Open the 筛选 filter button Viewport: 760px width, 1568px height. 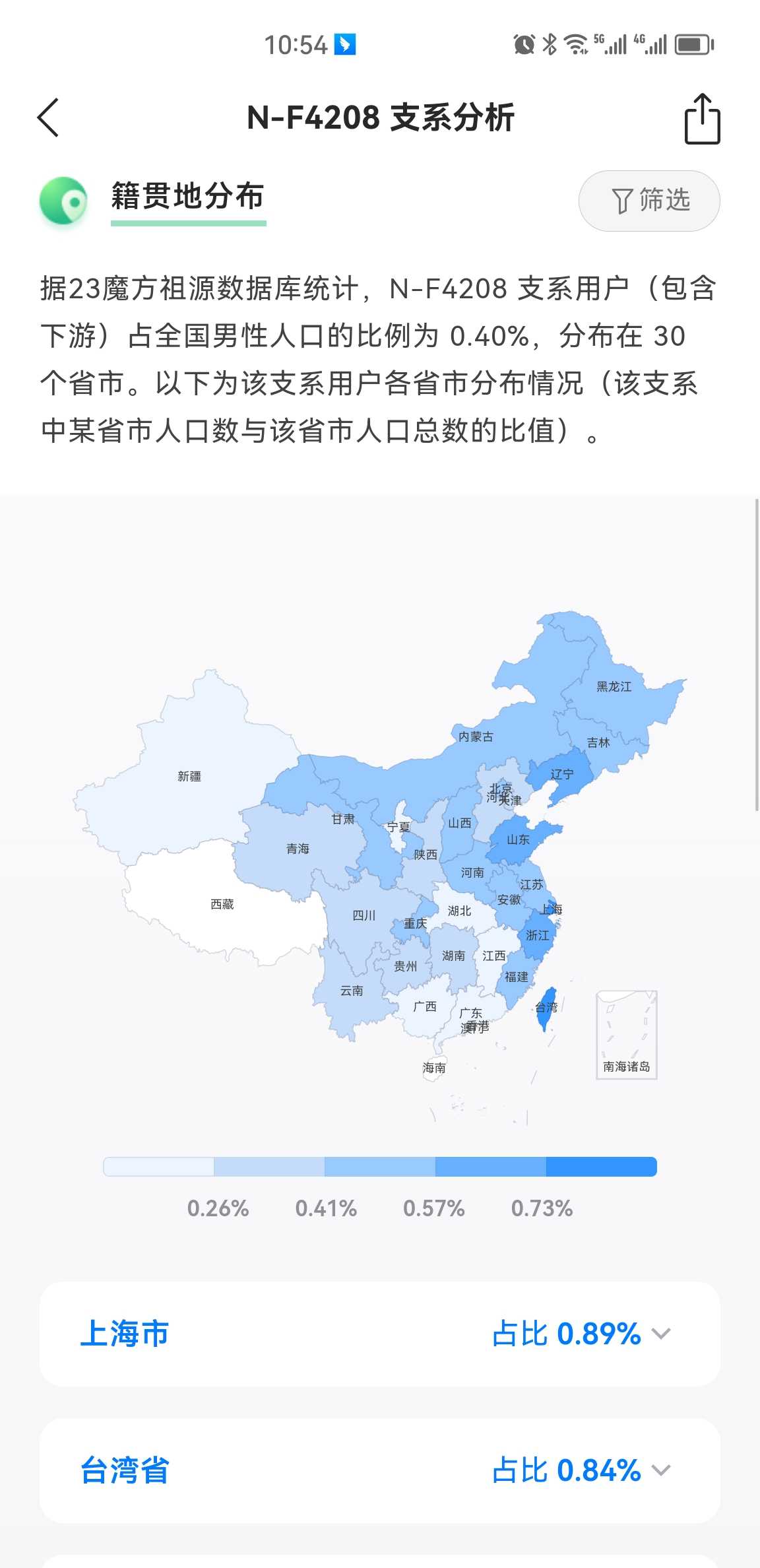click(x=649, y=201)
